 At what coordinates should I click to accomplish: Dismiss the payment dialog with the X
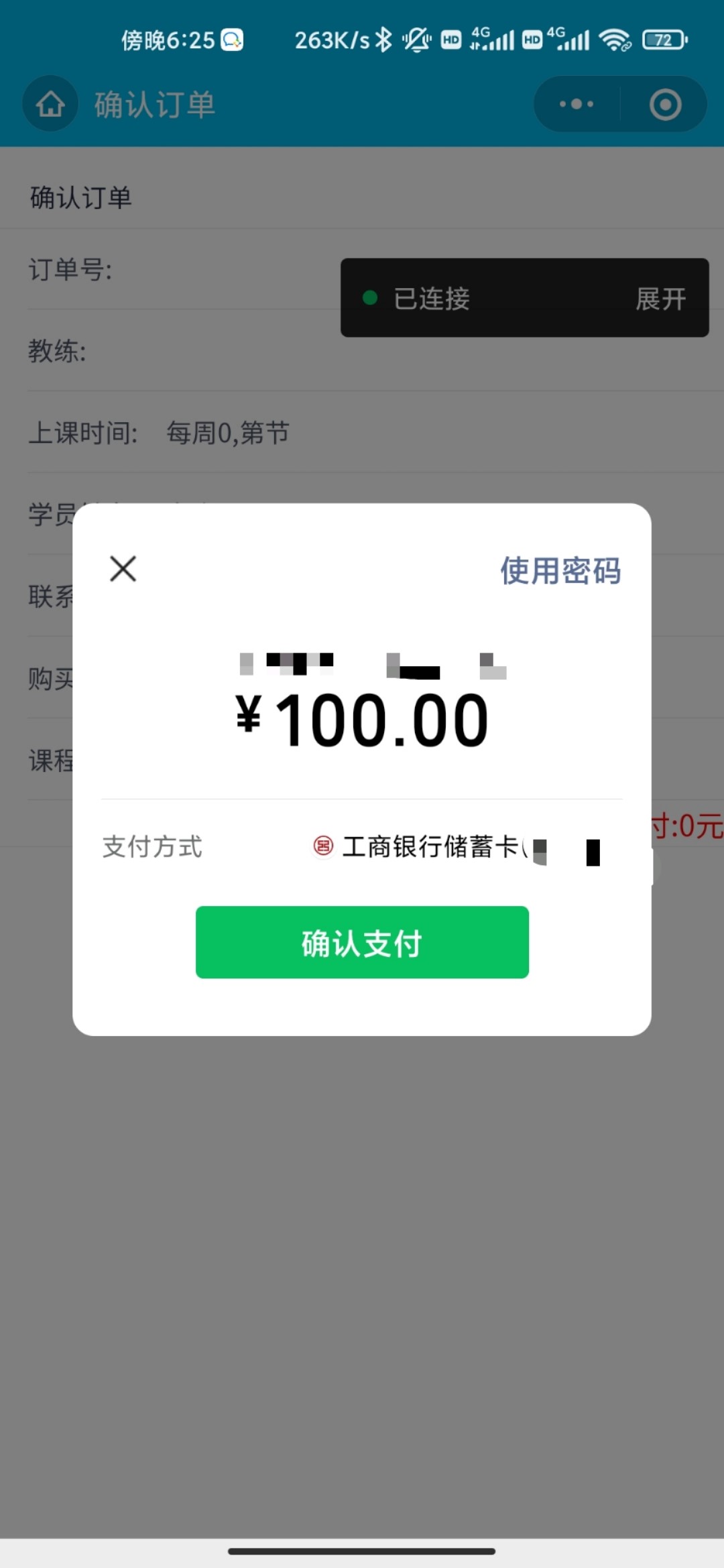coord(123,569)
